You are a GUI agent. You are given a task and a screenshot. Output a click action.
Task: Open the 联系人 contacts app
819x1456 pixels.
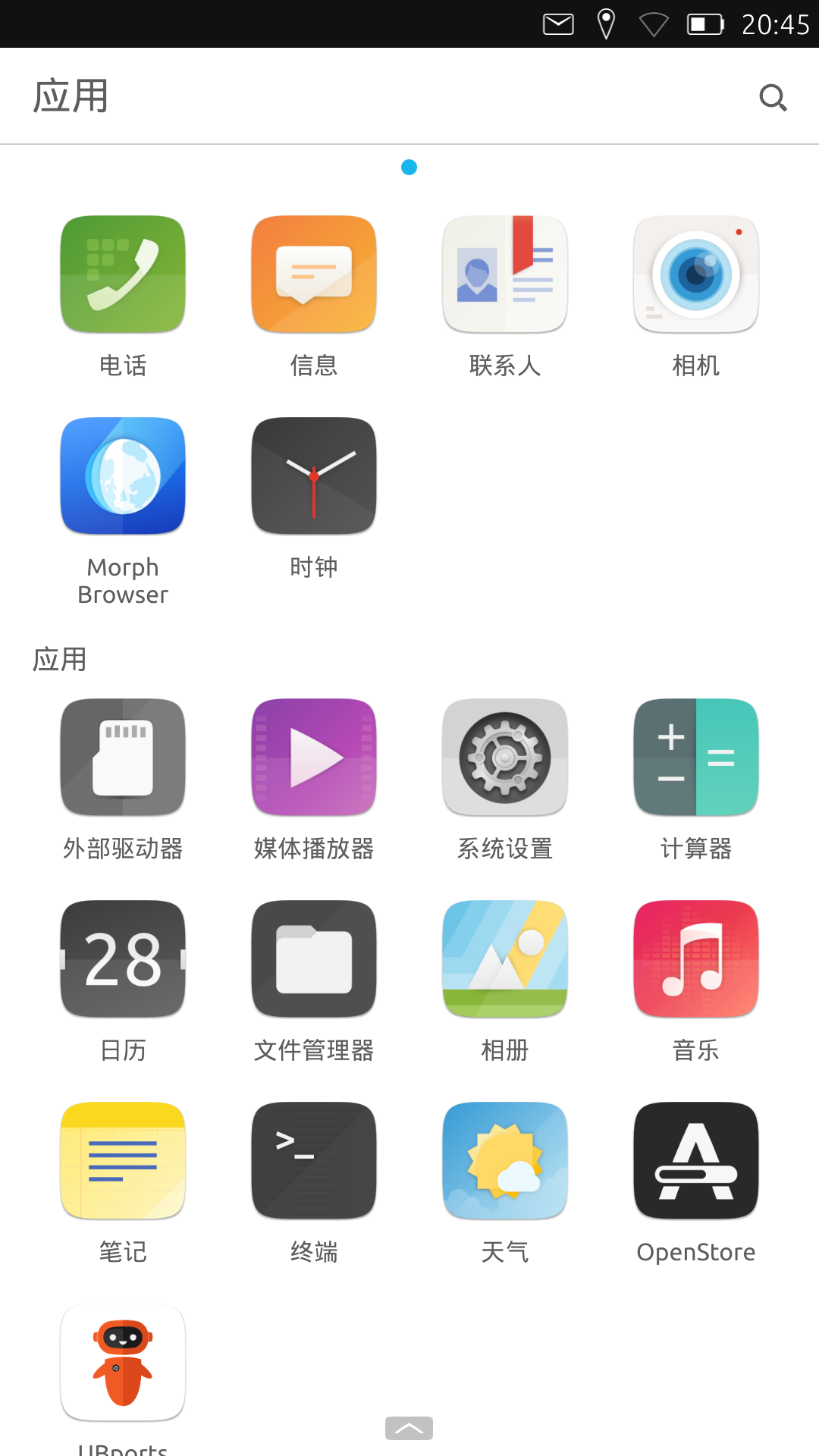[x=504, y=274]
